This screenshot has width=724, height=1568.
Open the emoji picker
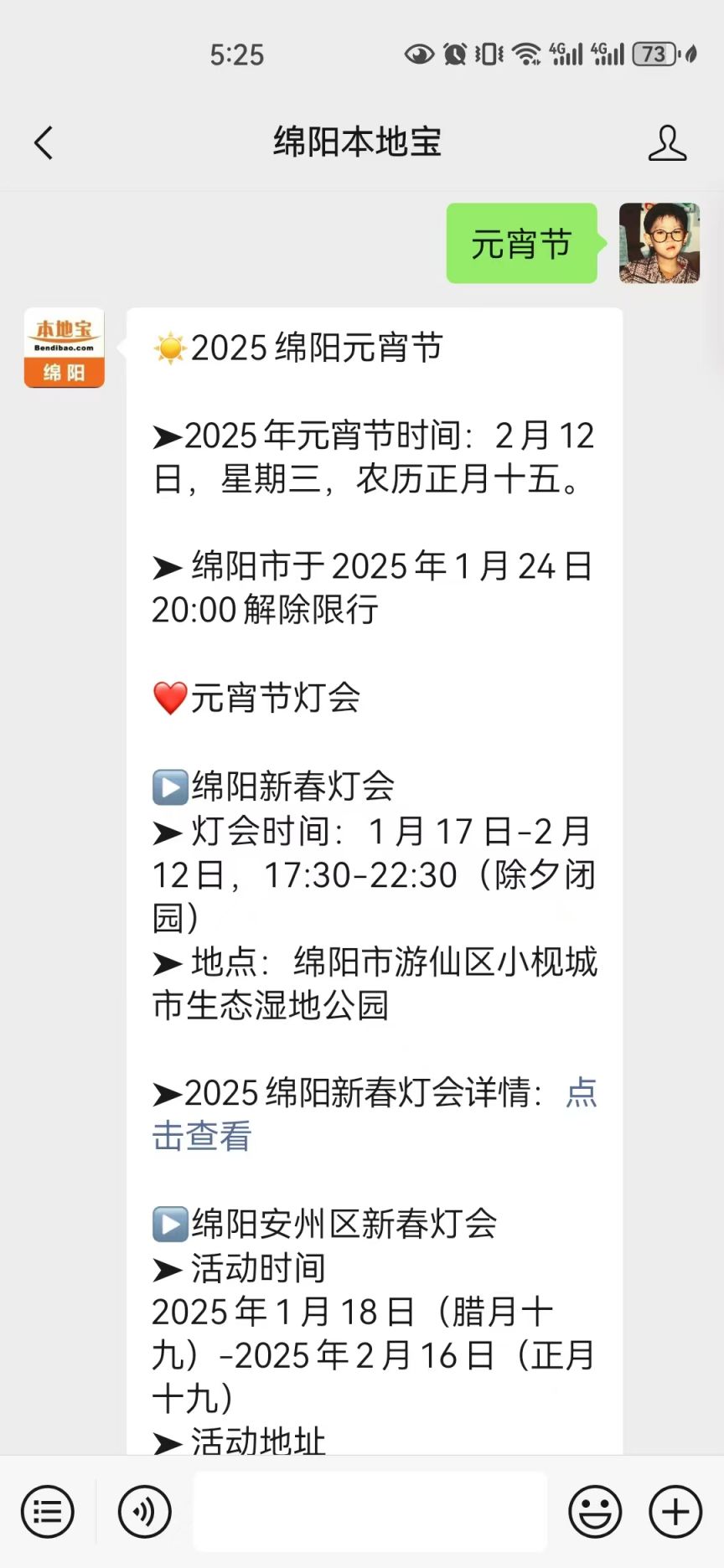[595, 1512]
